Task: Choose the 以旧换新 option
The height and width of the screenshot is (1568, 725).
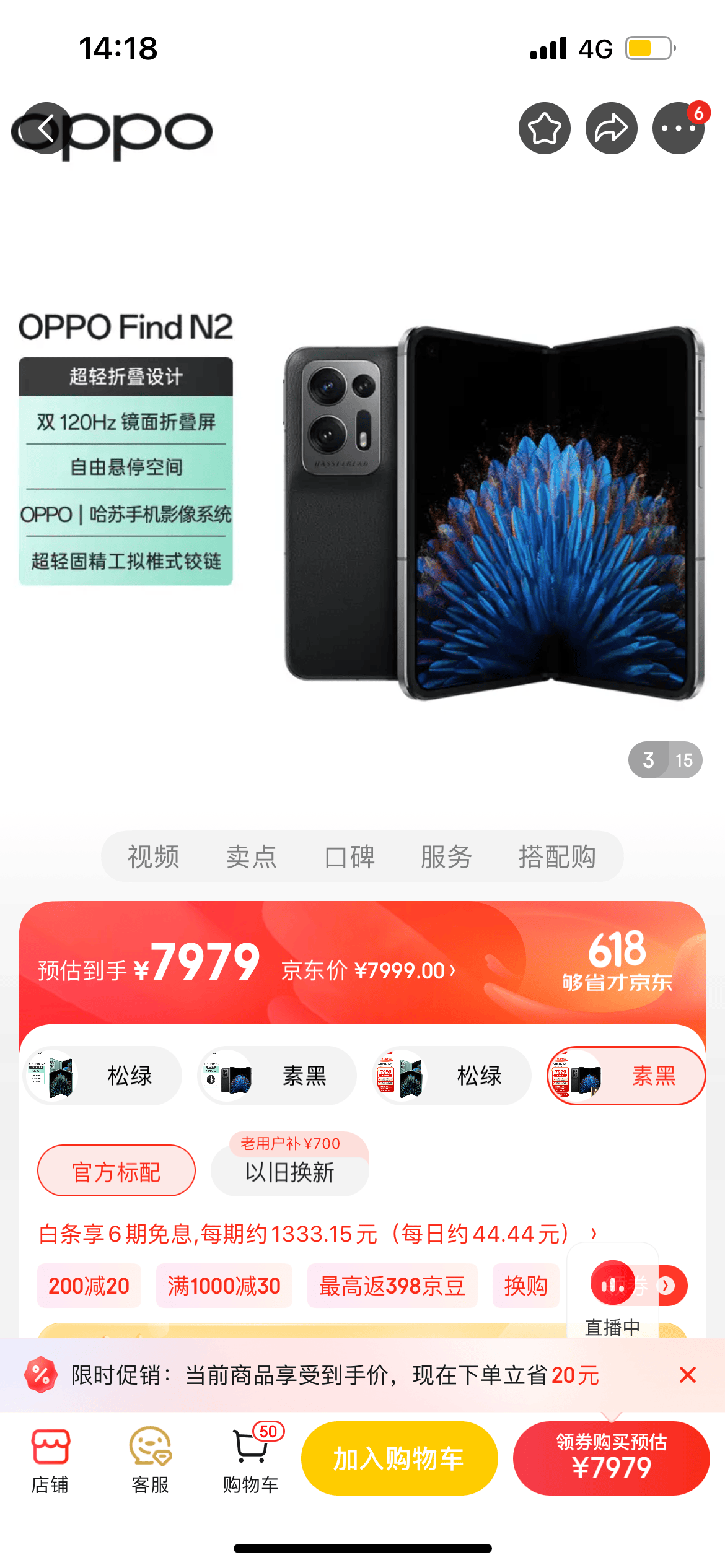Action: click(290, 1172)
